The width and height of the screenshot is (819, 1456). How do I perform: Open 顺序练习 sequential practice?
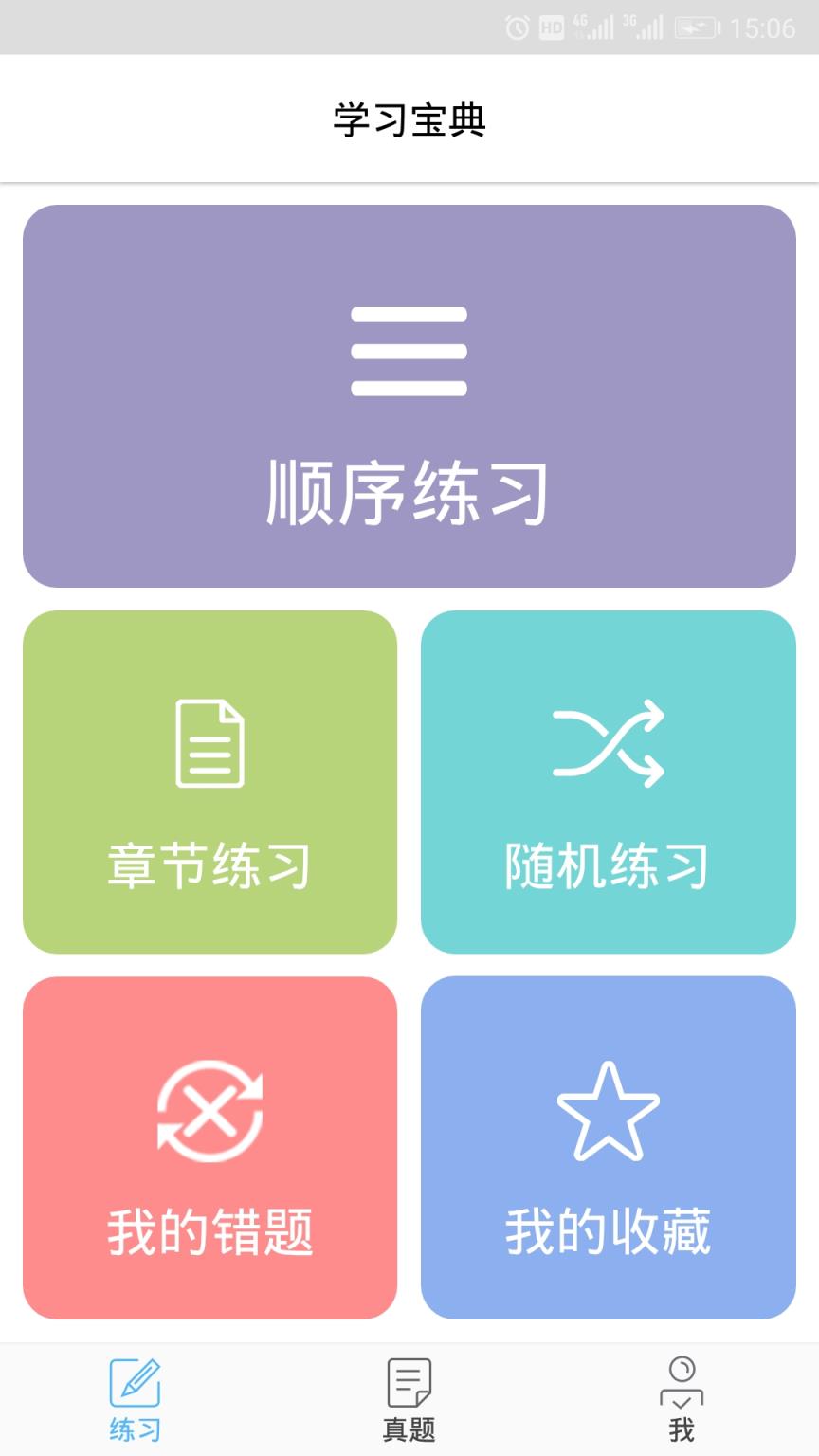pyautogui.click(x=409, y=396)
